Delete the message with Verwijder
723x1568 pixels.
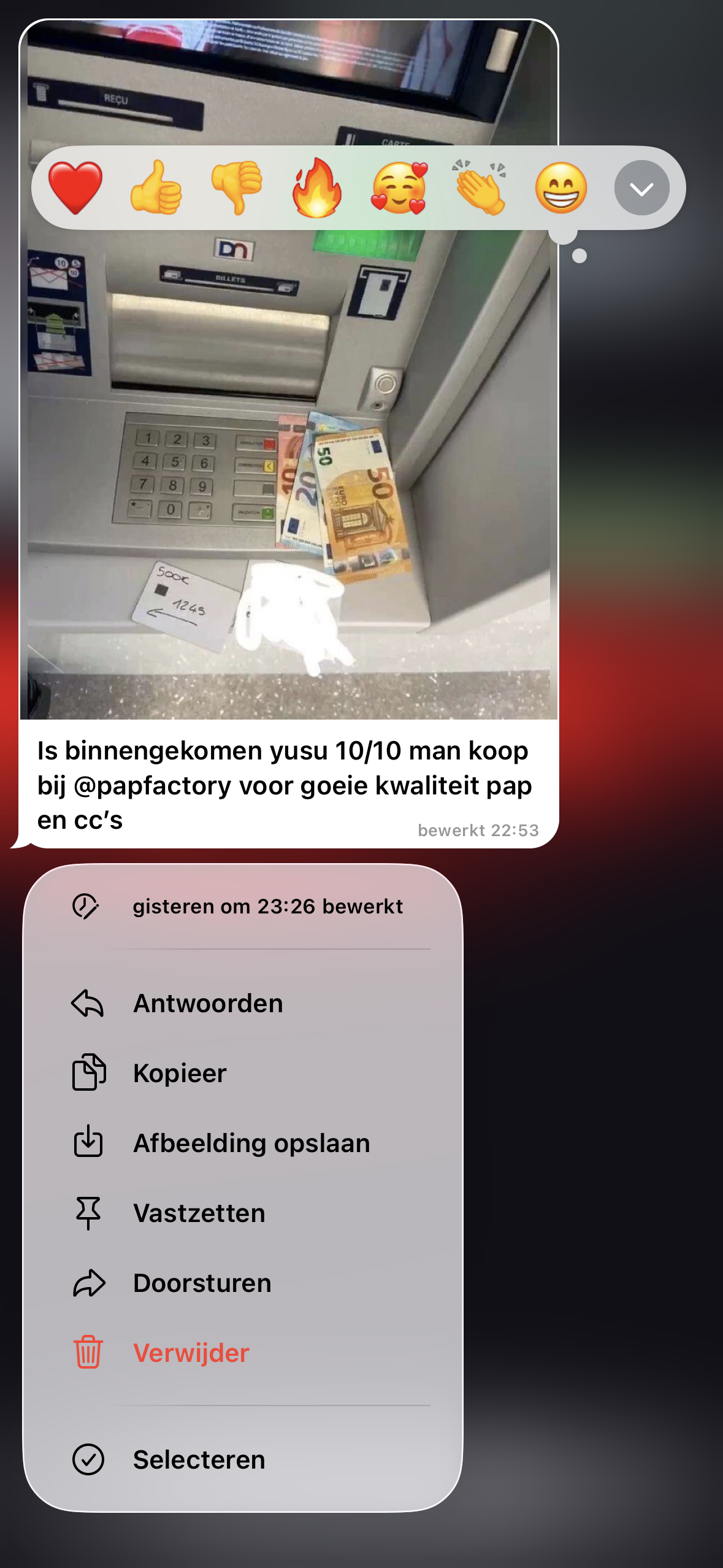coord(243,1353)
